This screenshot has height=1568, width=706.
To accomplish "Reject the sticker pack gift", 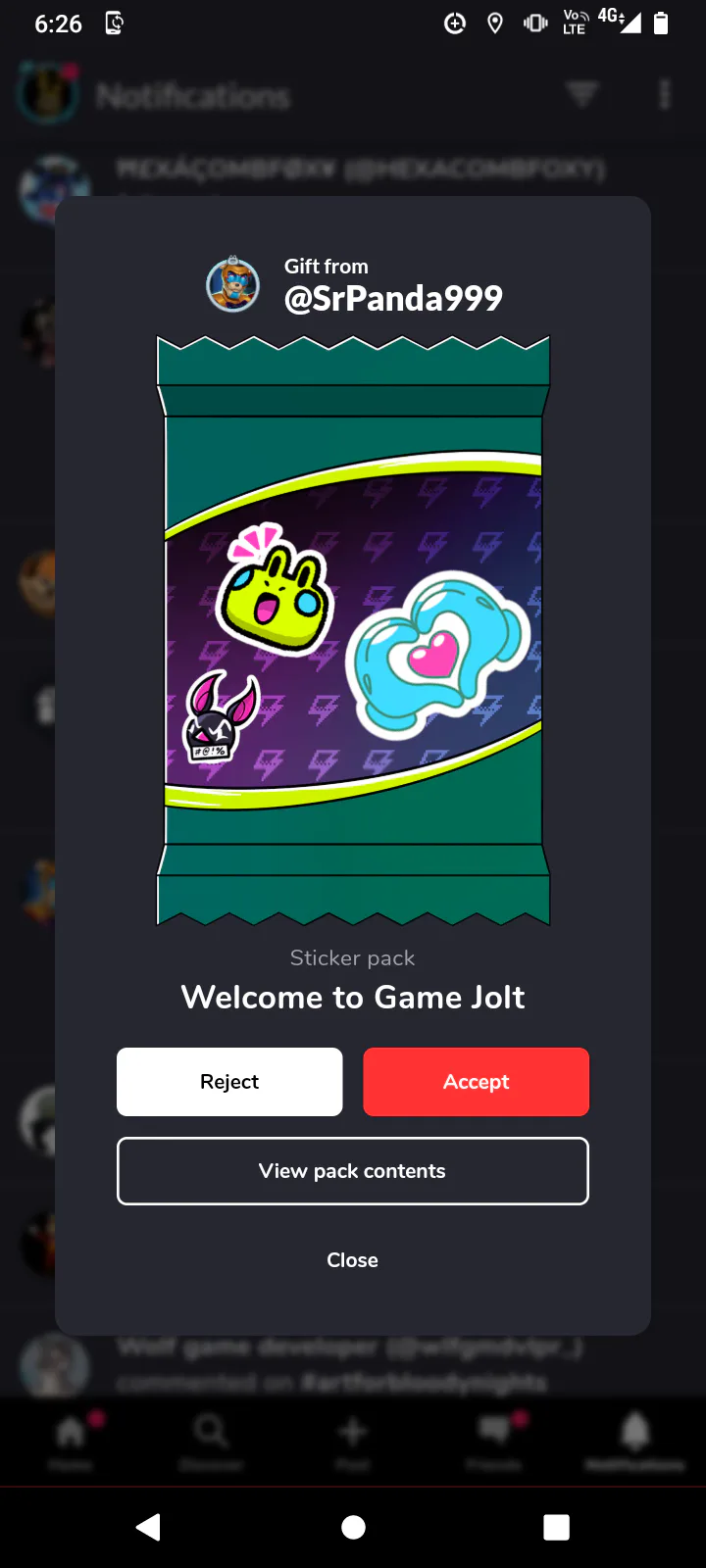I will point(229,1082).
